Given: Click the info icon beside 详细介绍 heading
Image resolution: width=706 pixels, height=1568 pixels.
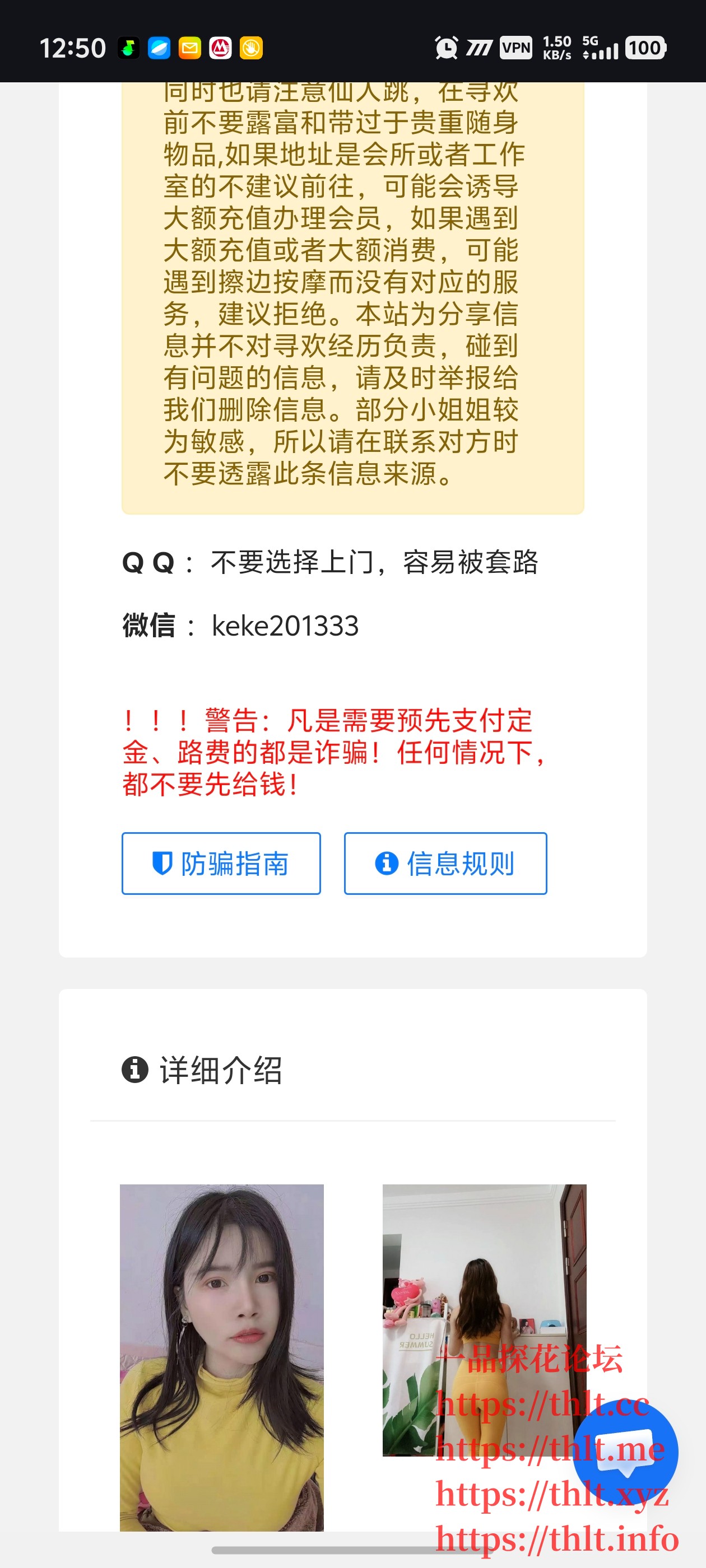Looking at the screenshot, I should click(x=134, y=1071).
